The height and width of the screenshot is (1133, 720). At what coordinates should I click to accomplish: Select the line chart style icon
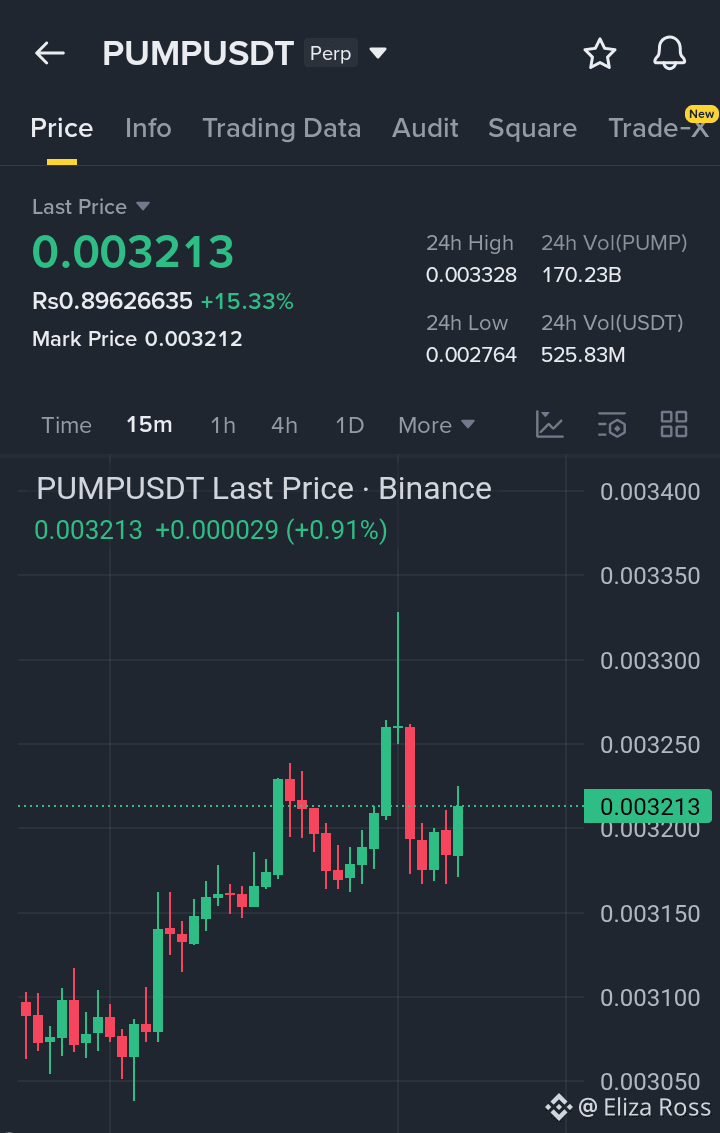(549, 424)
